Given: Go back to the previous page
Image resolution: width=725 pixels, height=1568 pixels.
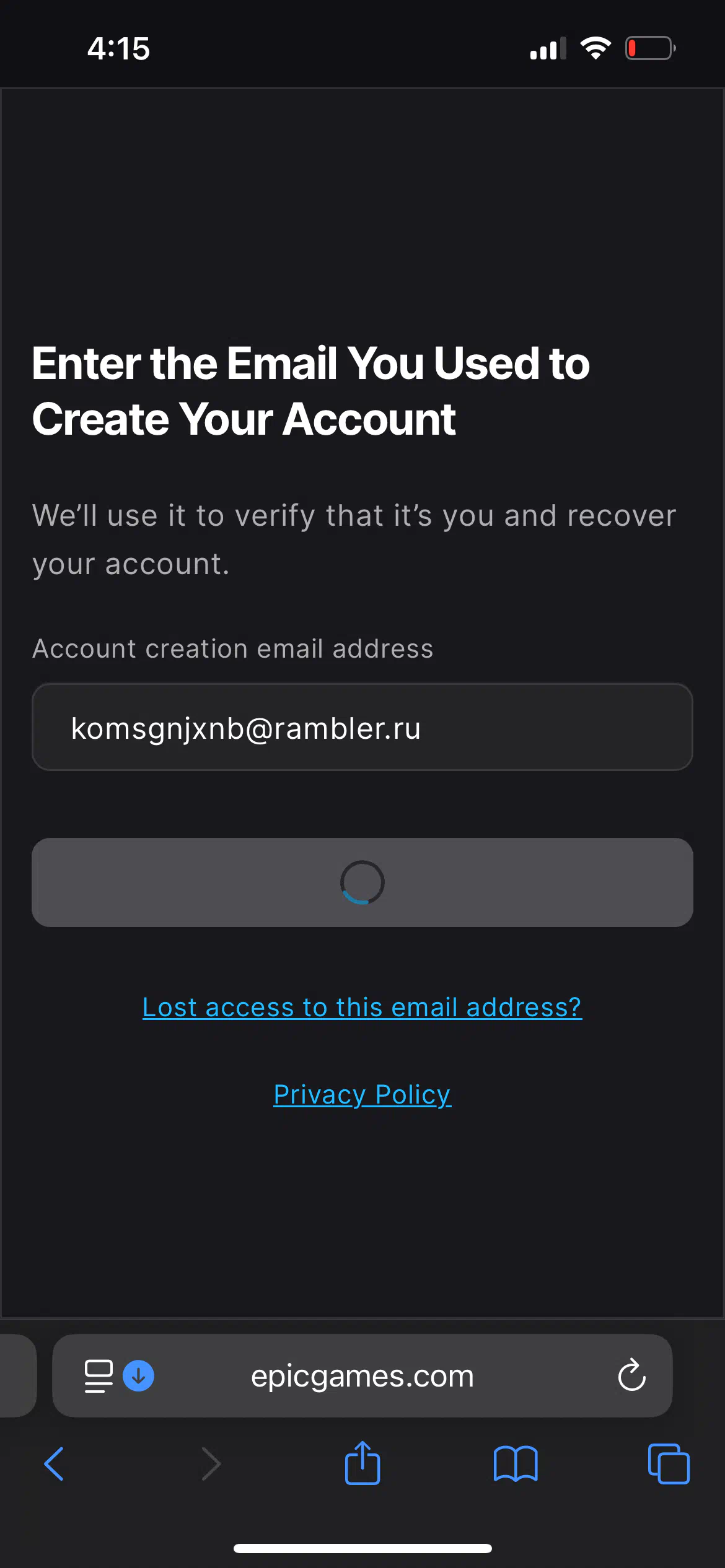Looking at the screenshot, I should click(x=55, y=1464).
